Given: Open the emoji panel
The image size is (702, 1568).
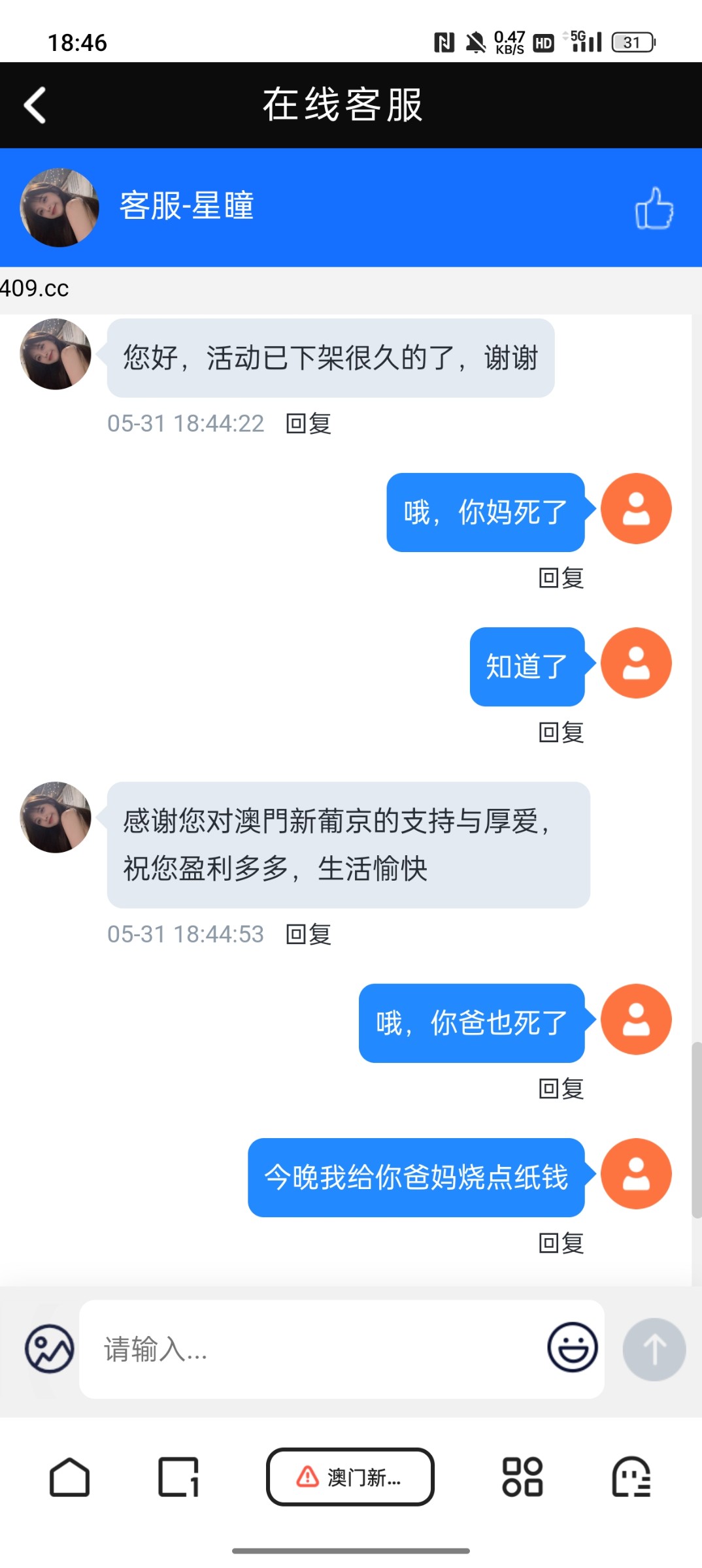Looking at the screenshot, I should 571,1347.
